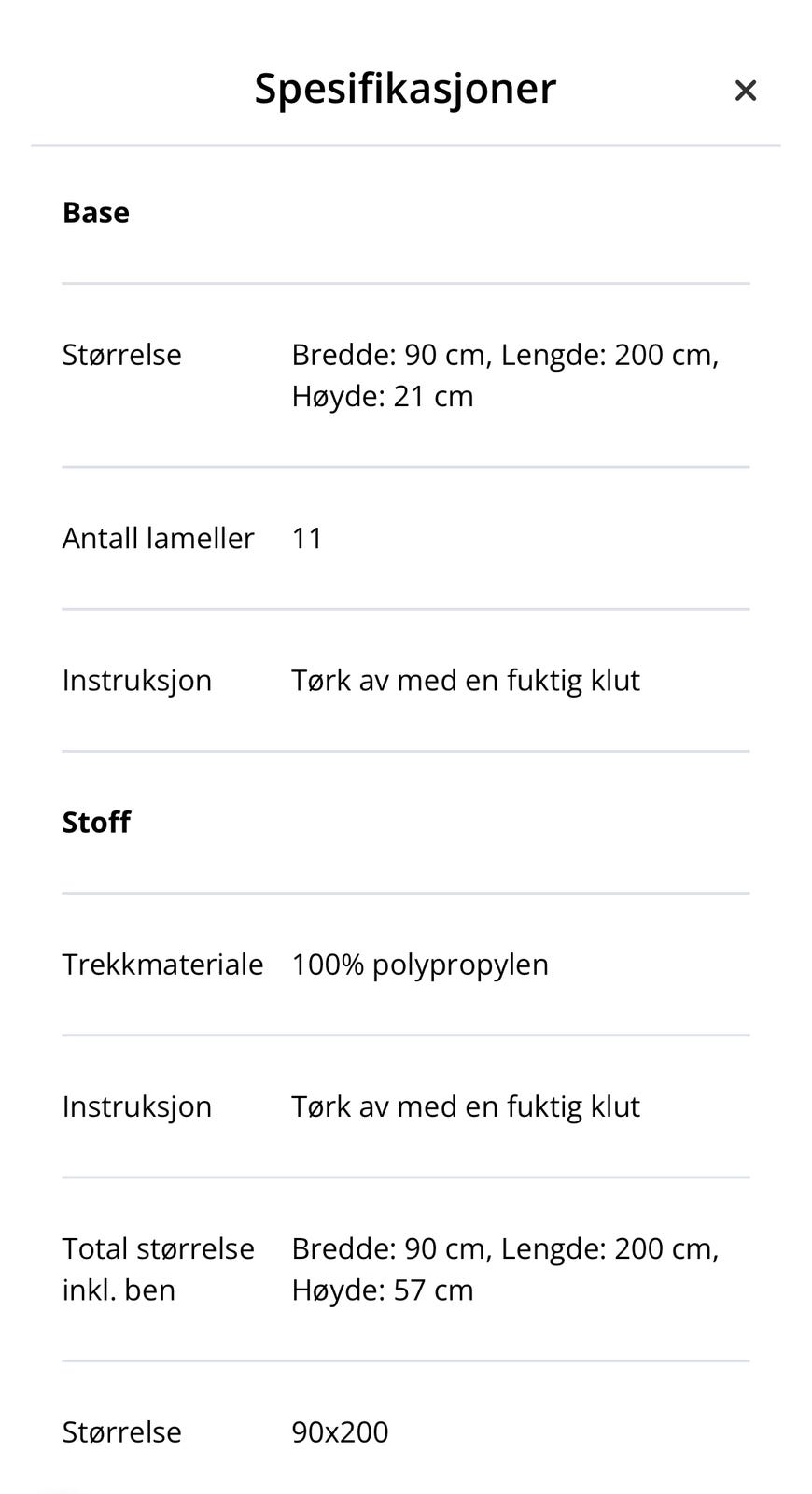Select the Total størrelse inkl. ben label
Screen dimensions: 812x1494
159,1268
